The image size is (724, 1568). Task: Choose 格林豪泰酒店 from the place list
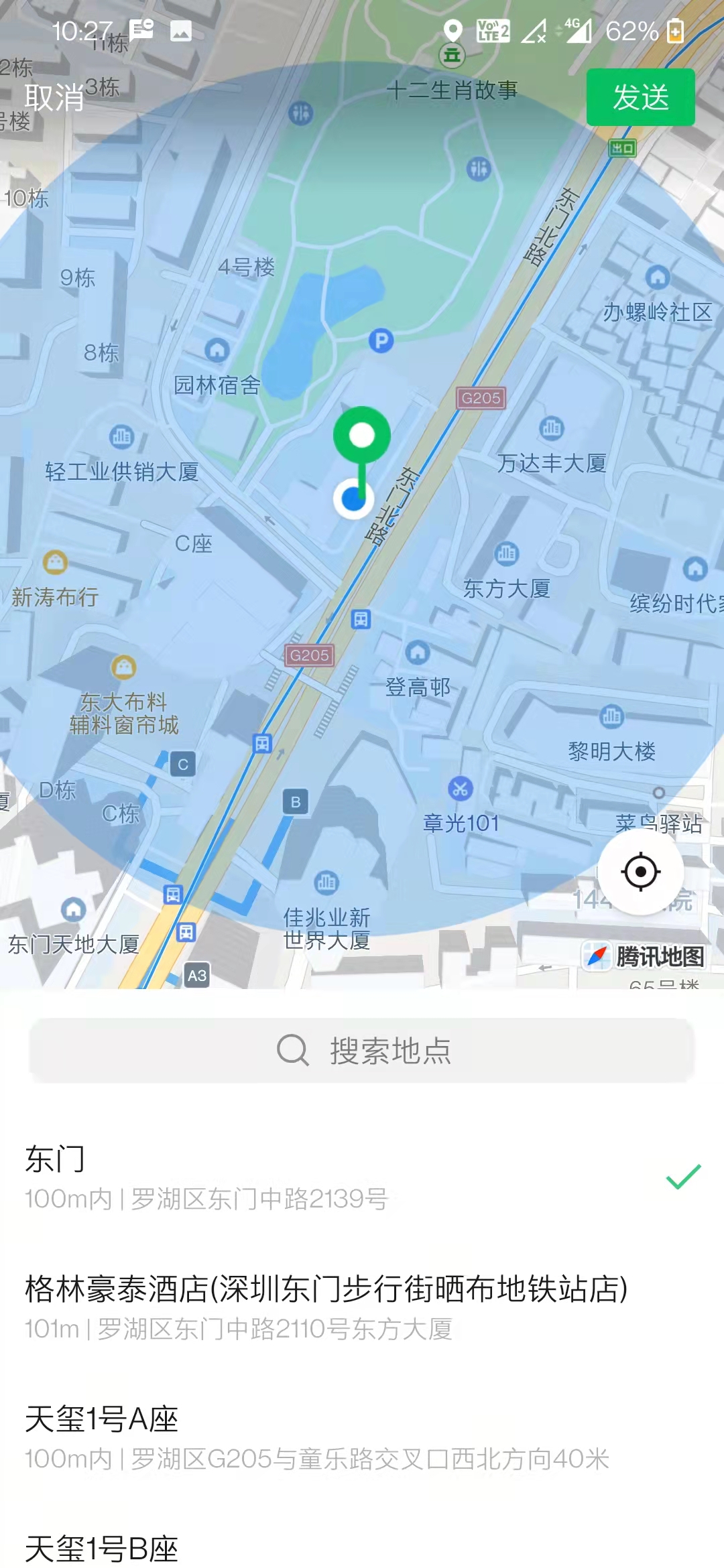[x=362, y=1307]
